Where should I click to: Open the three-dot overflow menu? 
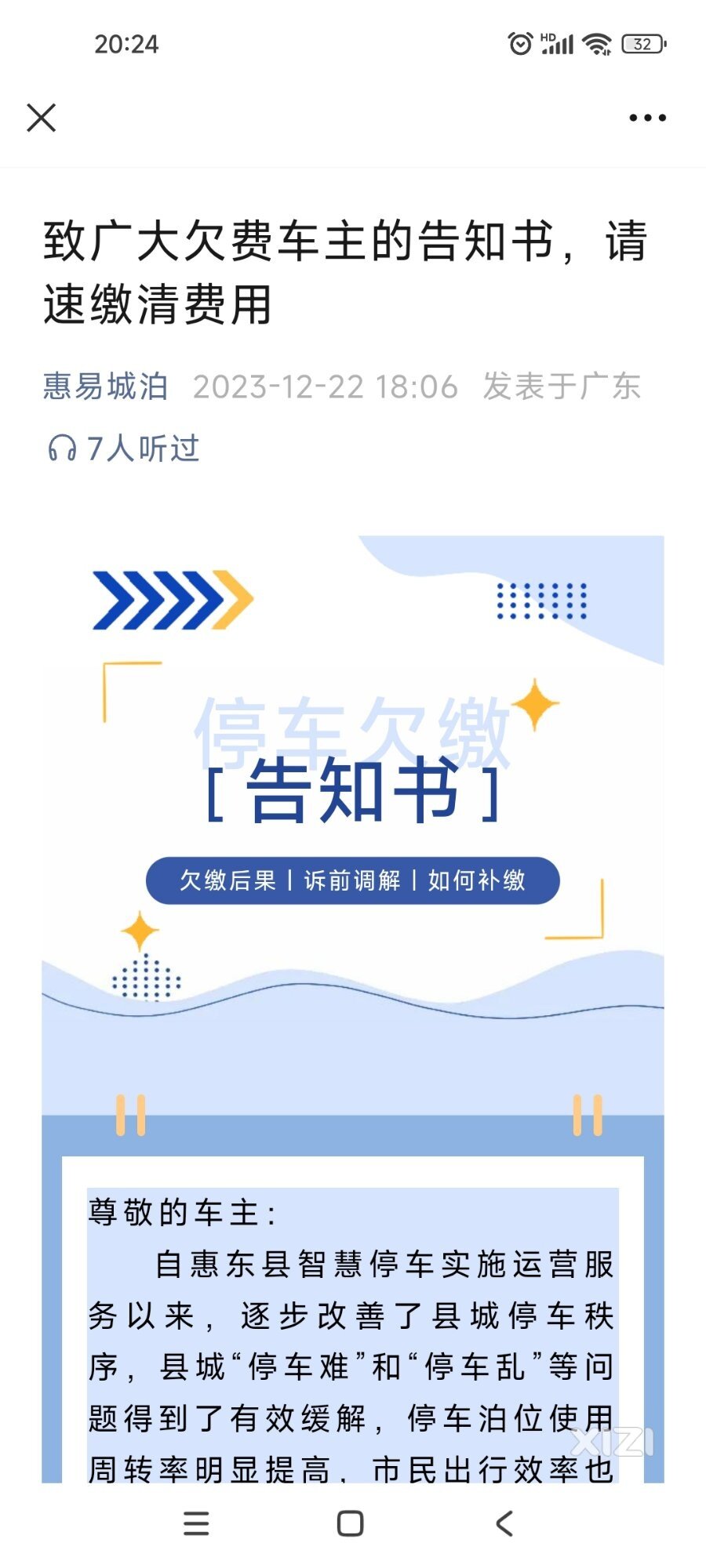647,118
